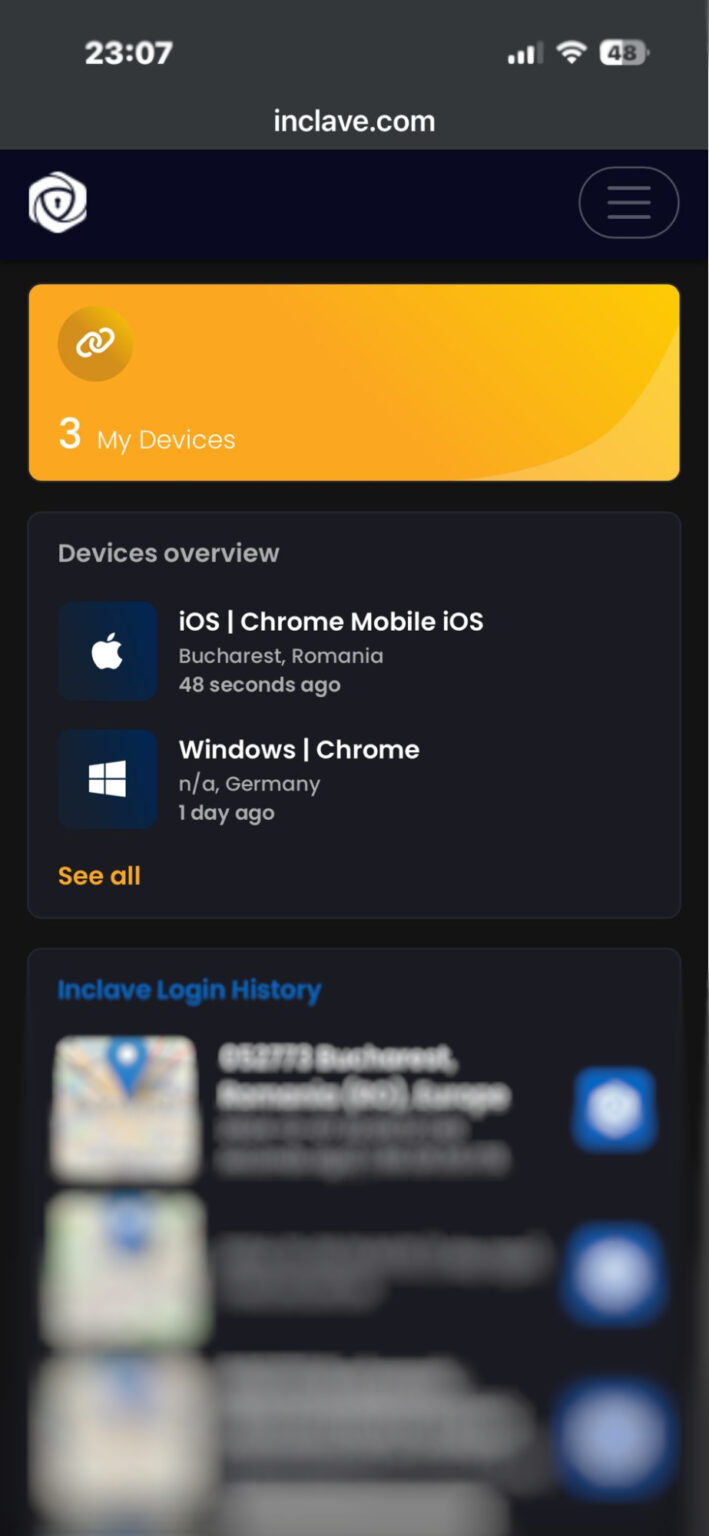Open the My Devices card
Image resolution: width=709 pixels, height=1536 pixels.
(x=354, y=382)
